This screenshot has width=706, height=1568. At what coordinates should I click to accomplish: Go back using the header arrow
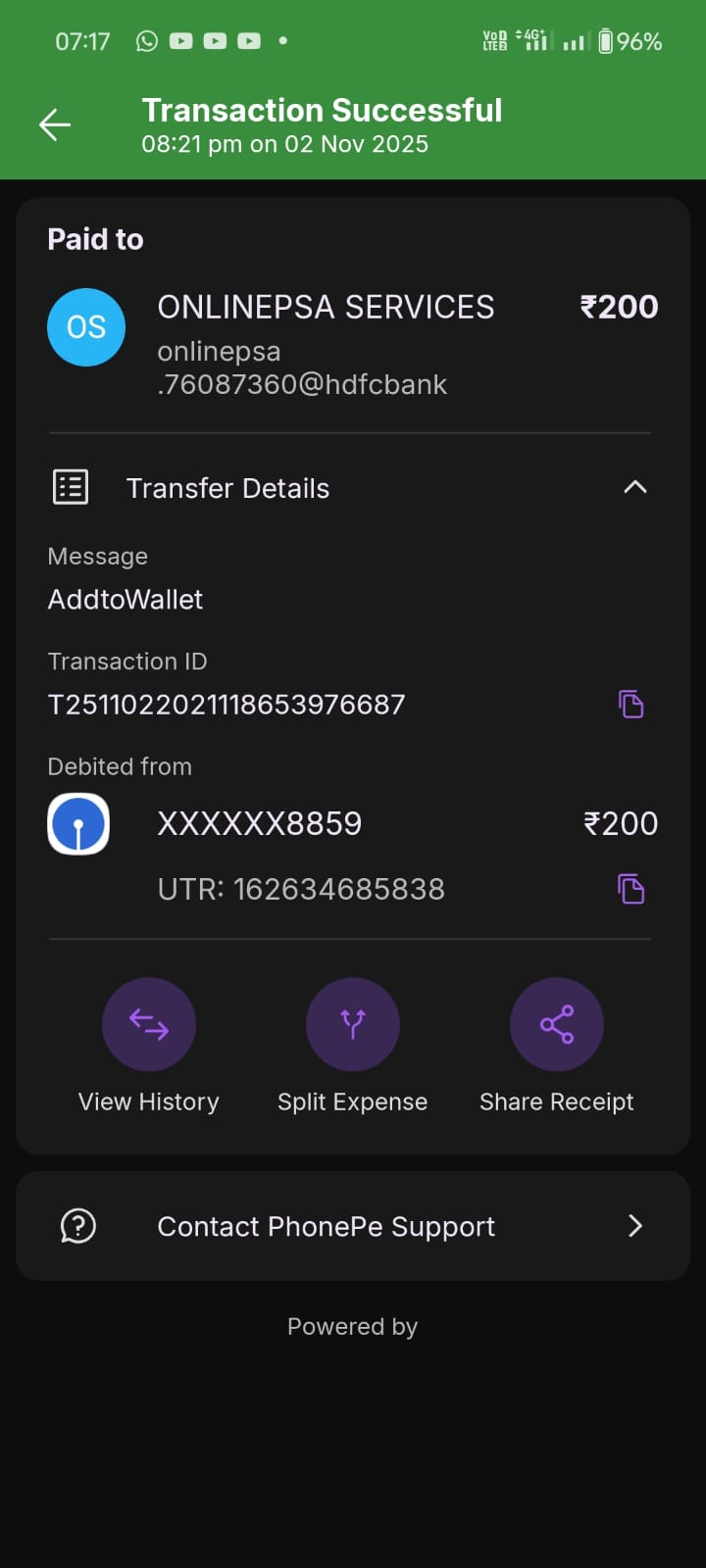55,124
